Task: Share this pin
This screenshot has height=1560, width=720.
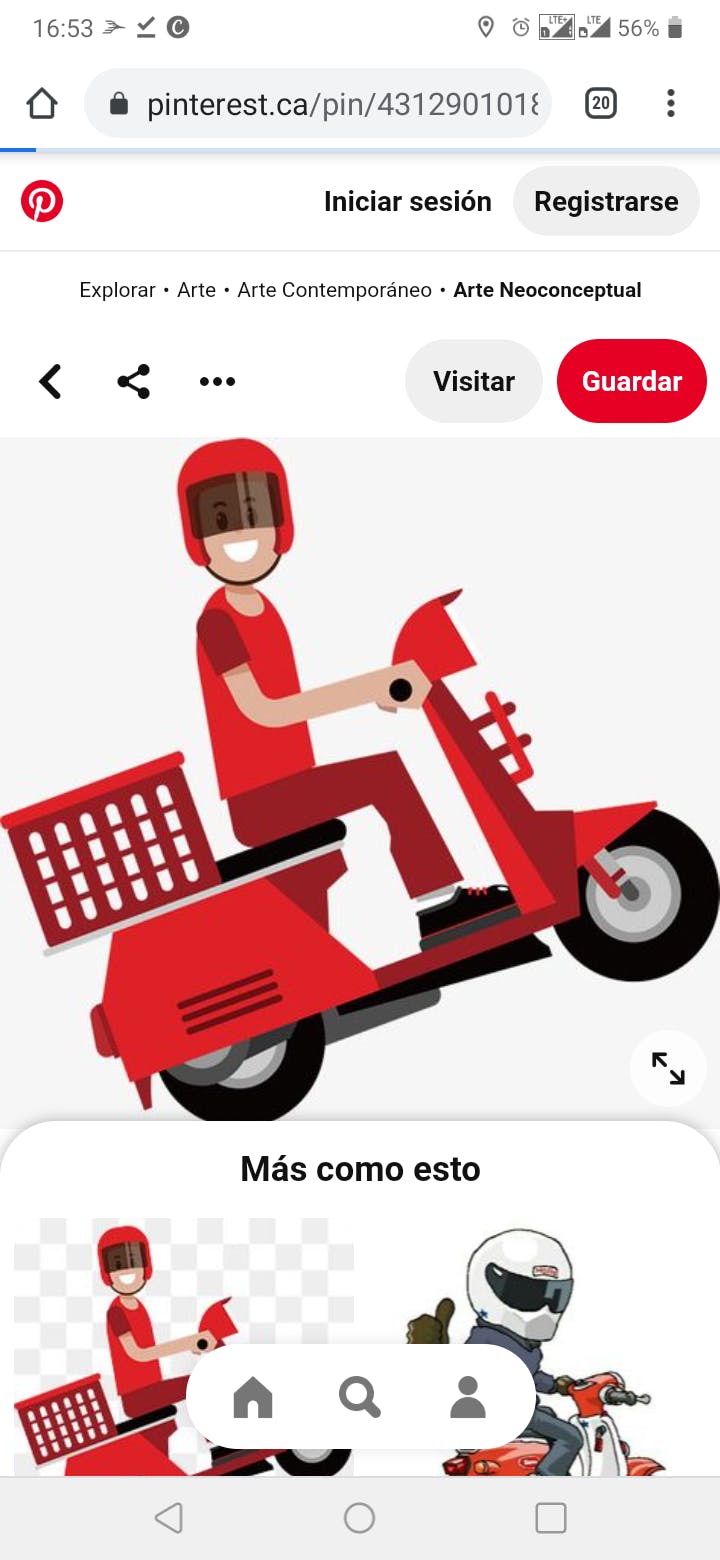Action: [134, 381]
